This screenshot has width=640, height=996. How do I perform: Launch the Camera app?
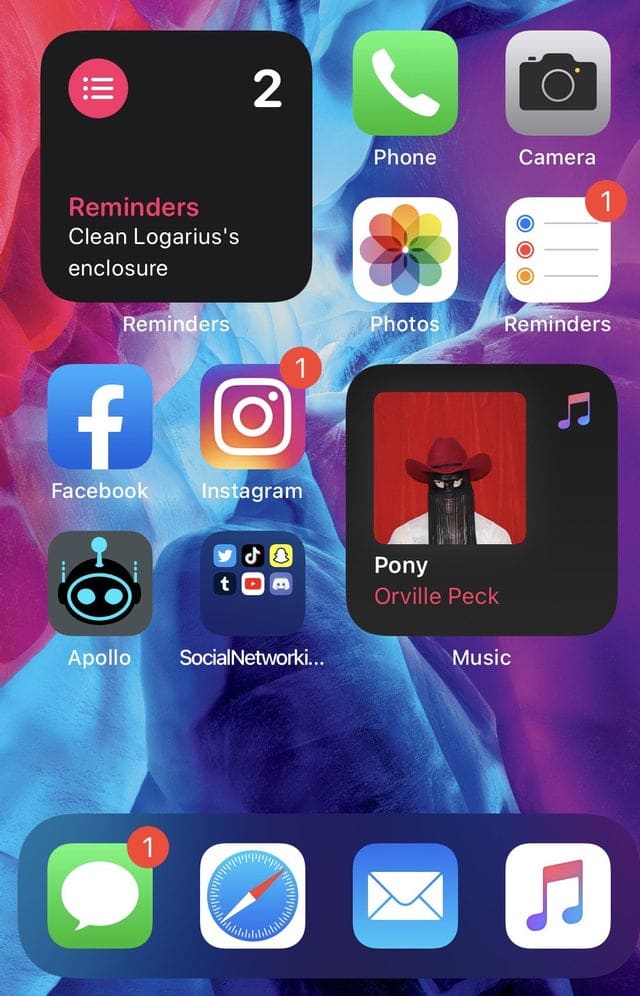tap(557, 83)
